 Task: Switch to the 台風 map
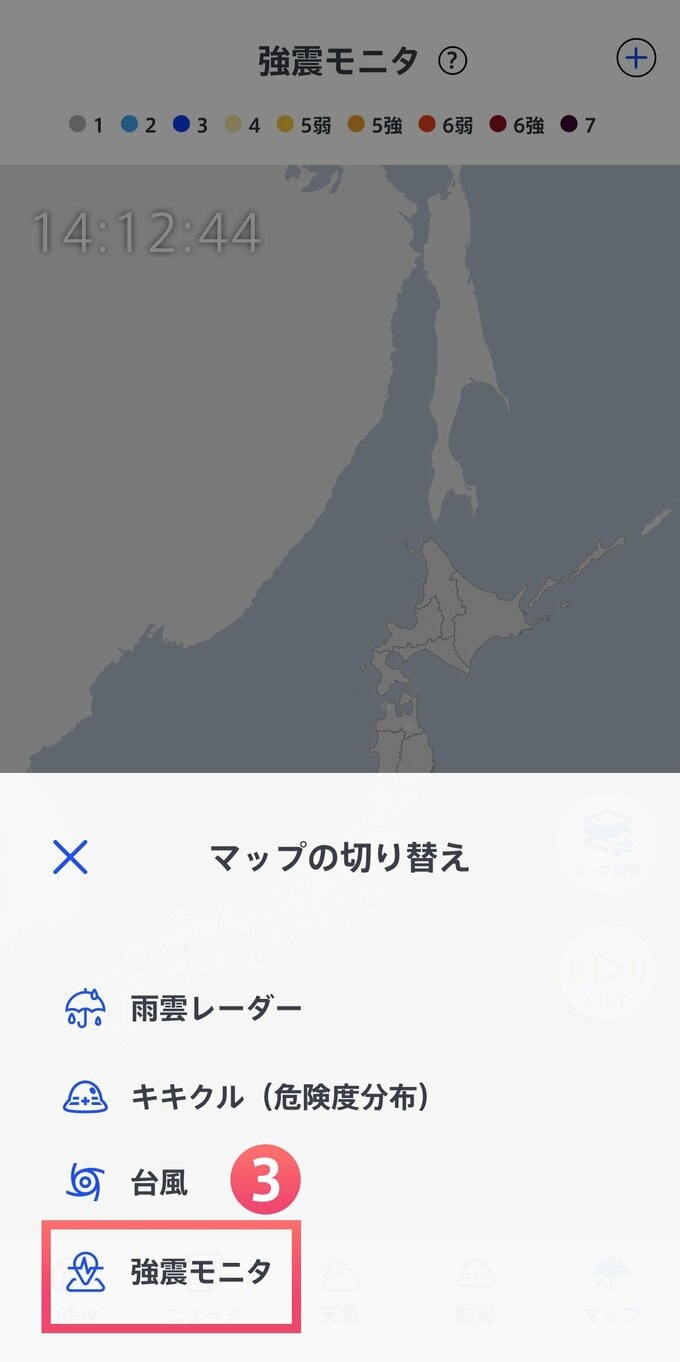[x=158, y=1184]
